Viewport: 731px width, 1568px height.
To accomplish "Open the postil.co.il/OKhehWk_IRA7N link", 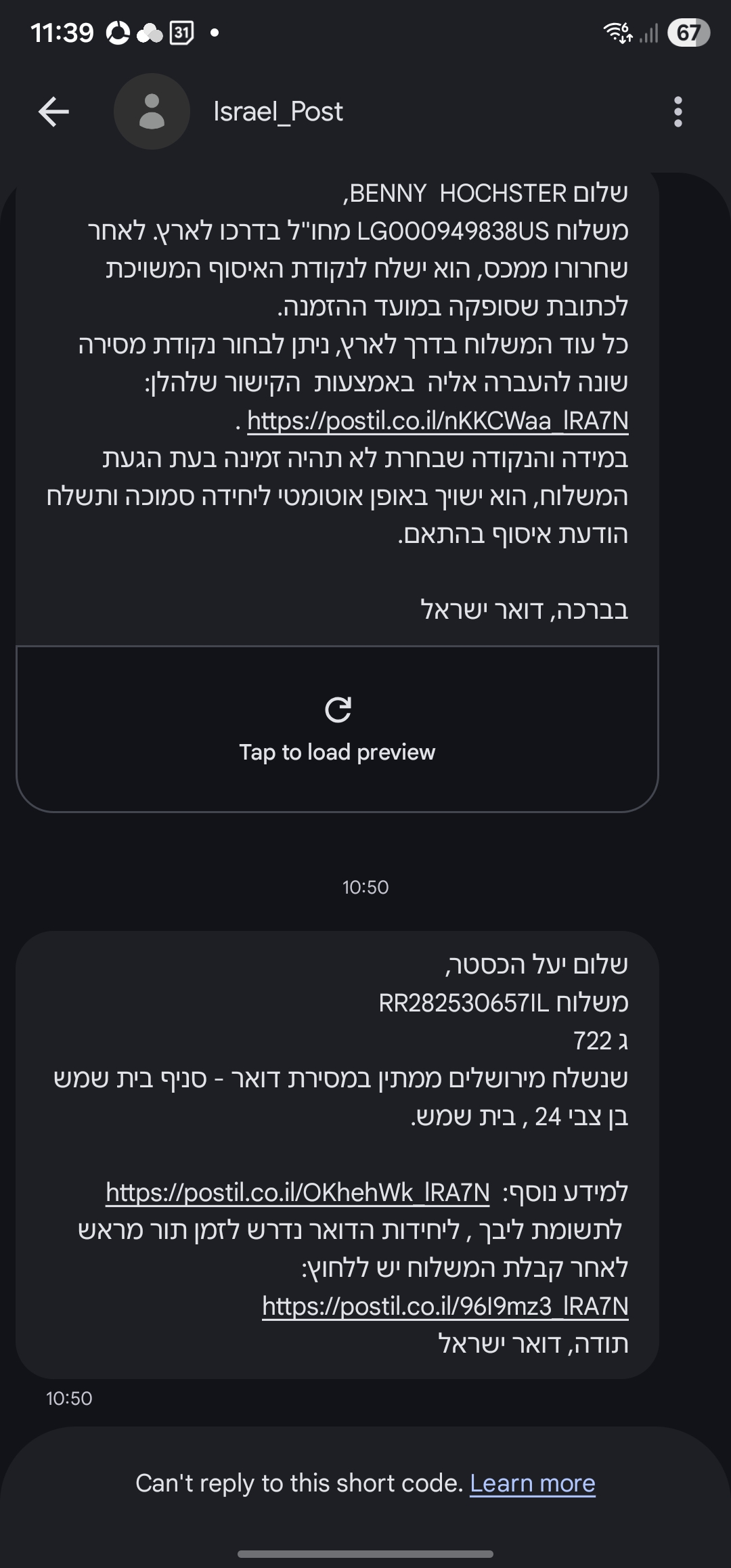I will tap(298, 1192).
